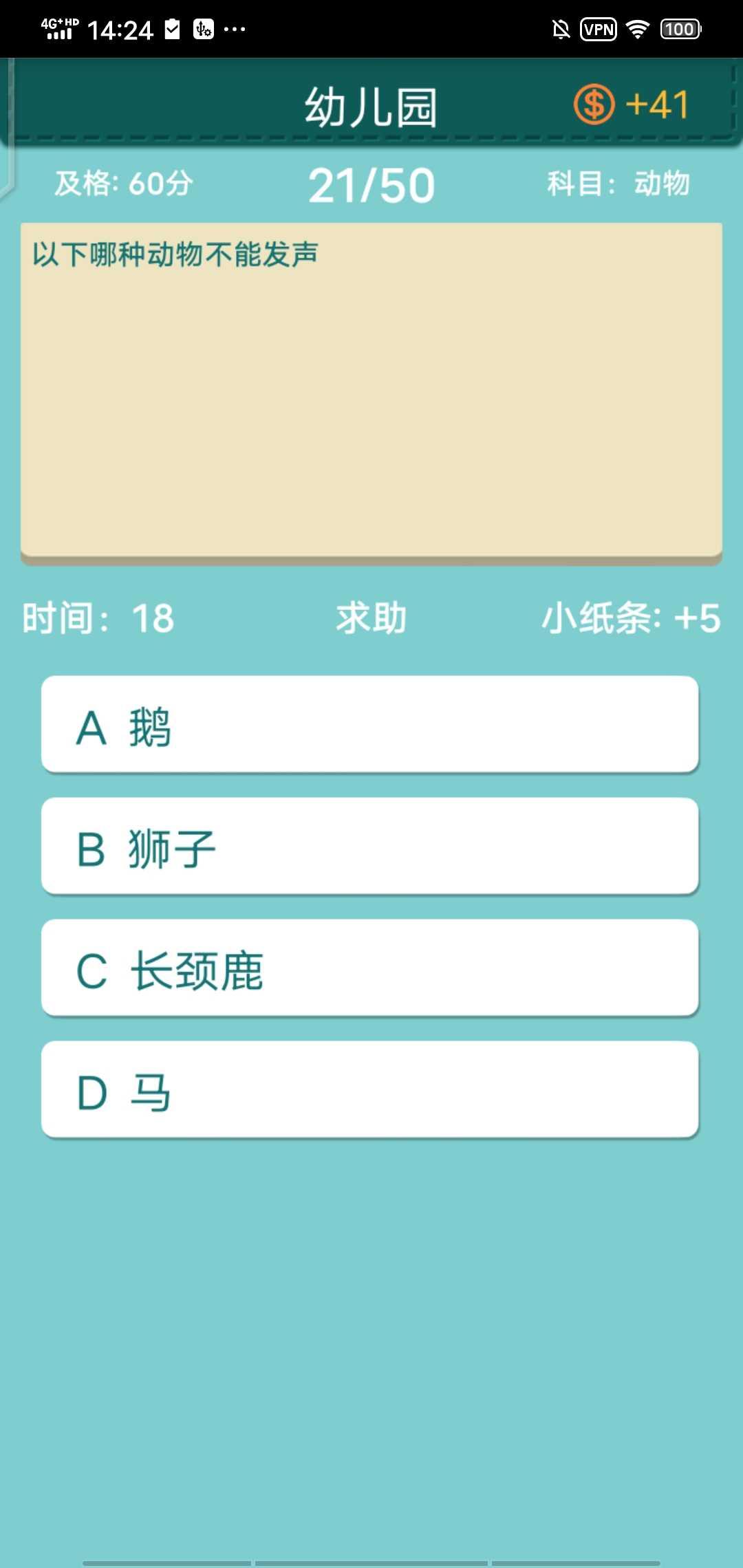Open the coin balance +41

632,105
